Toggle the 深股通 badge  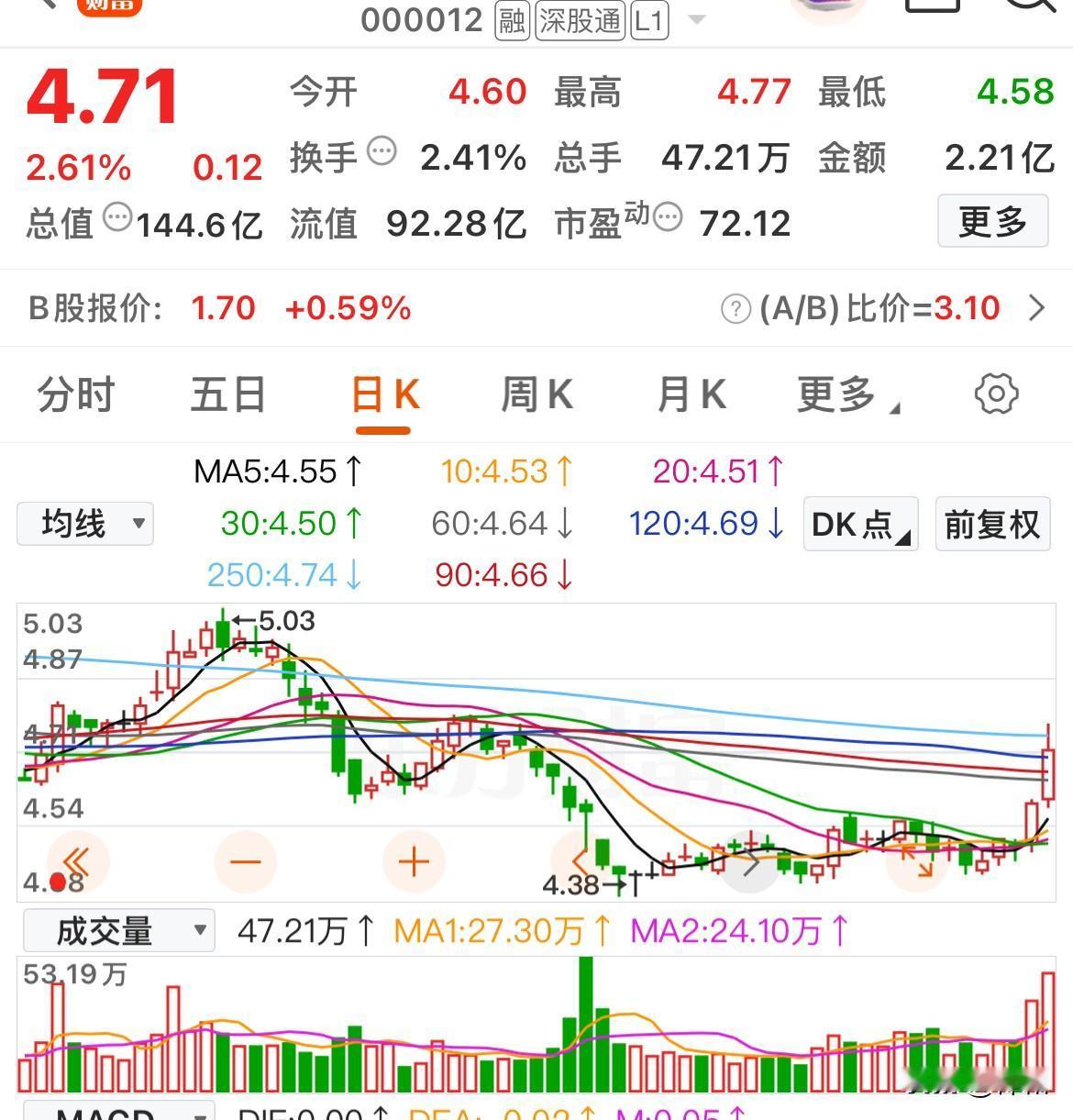click(582, 20)
